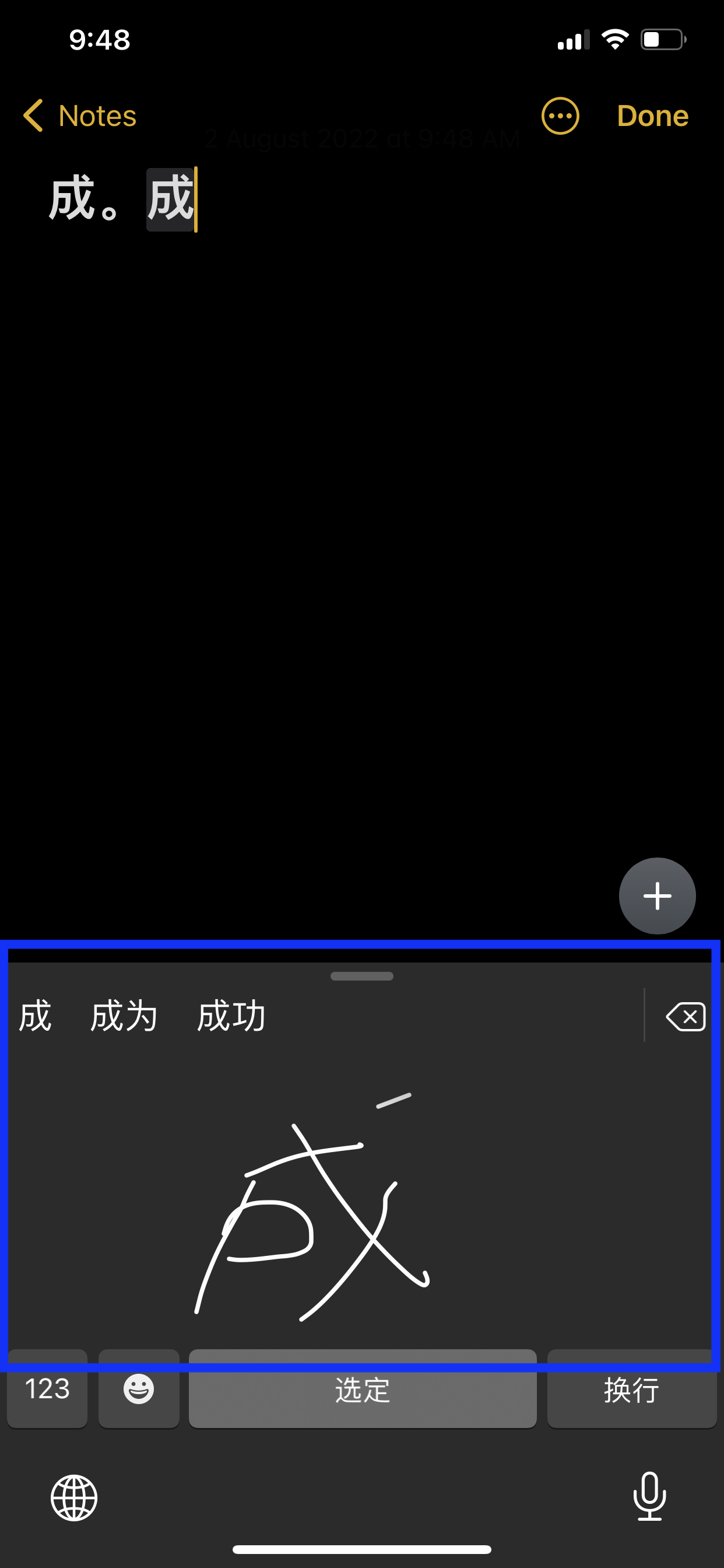This screenshot has width=724, height=1568.
Task: Choose the candidate 成功
Action: [x=231, y=1016]
